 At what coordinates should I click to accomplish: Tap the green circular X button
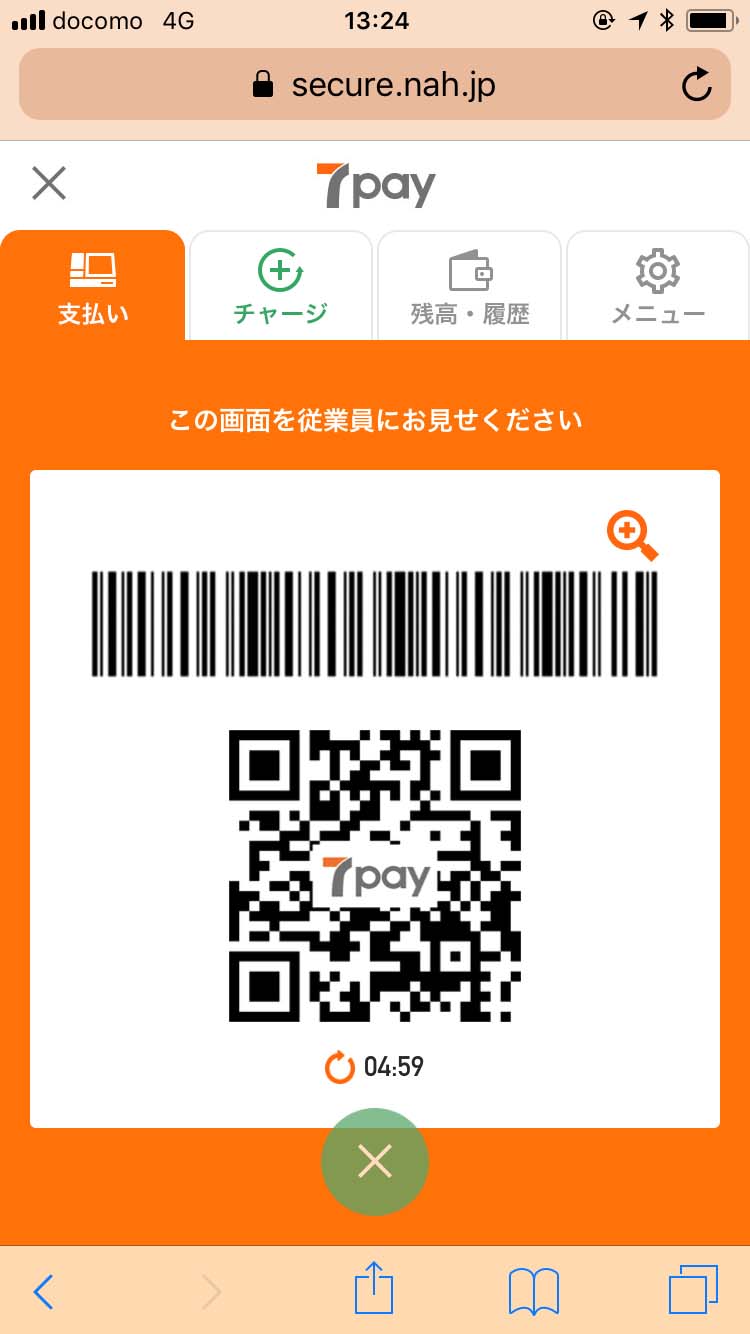tap(375, 1161)
